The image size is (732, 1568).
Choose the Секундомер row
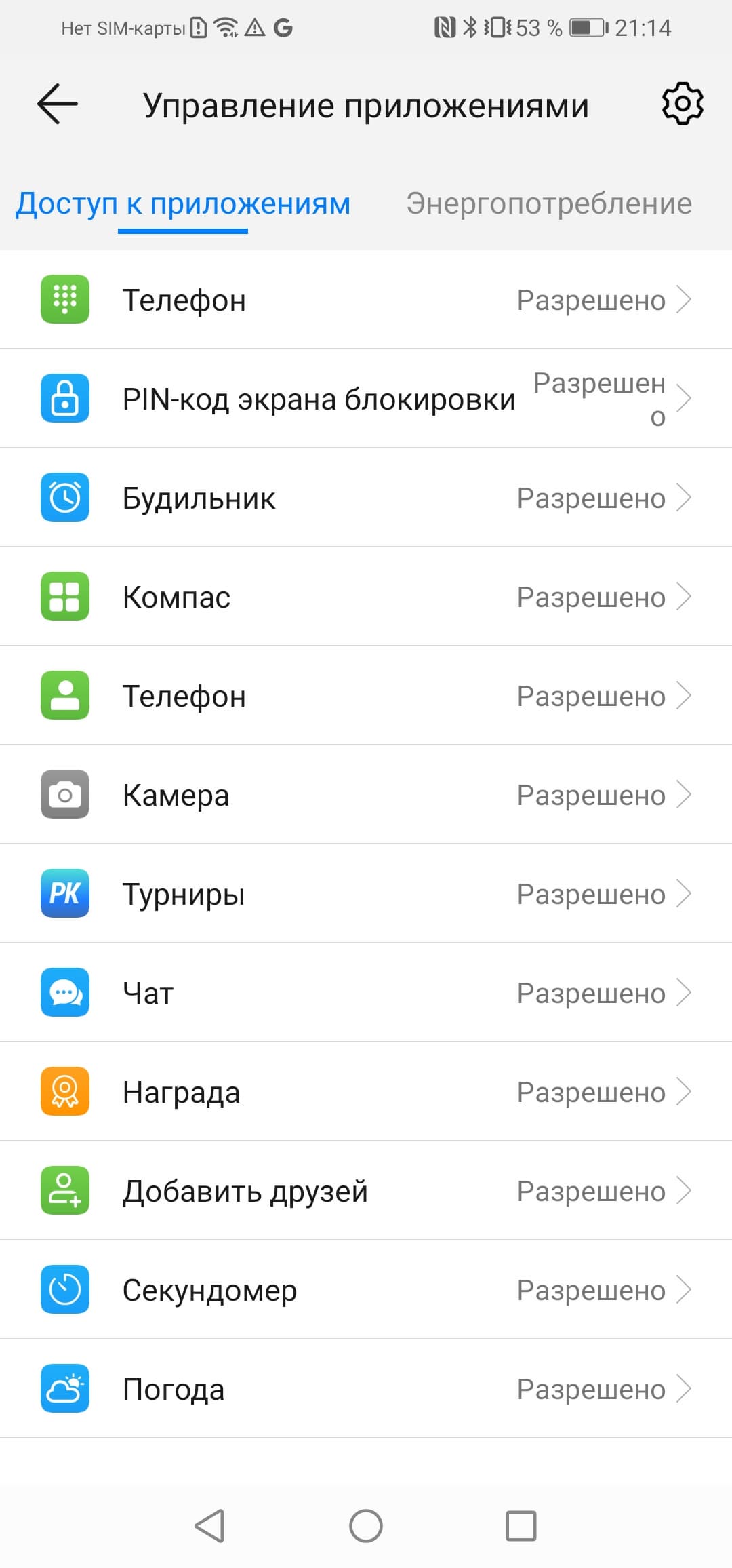coord(366,1290)
